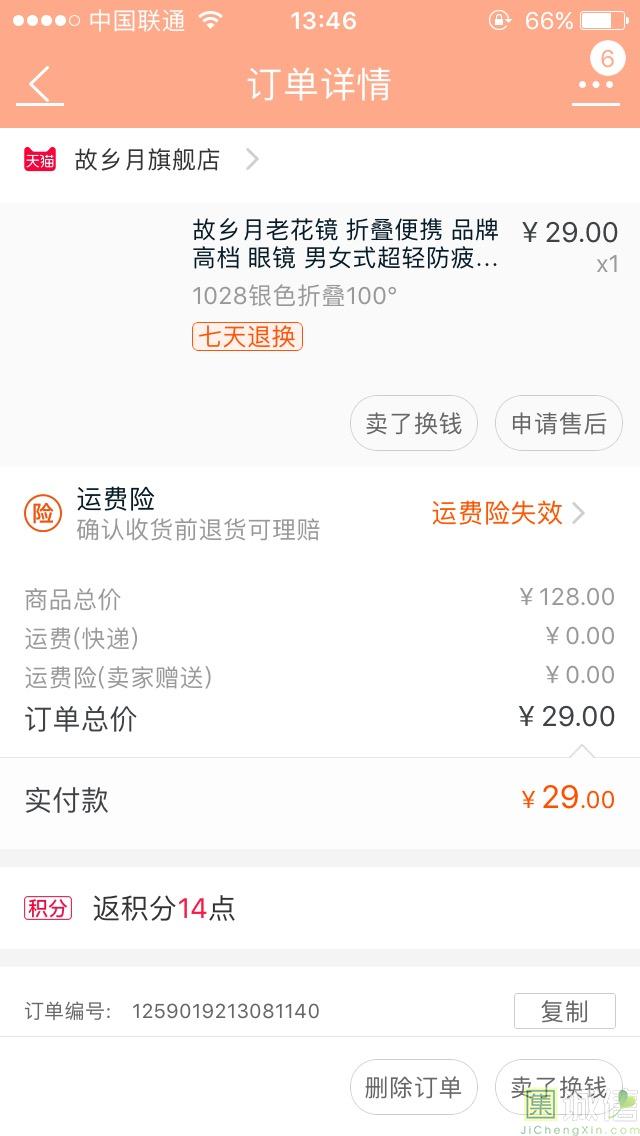Viewport: 640px width, 1136px height.
Task: Open 运费险失效 details
Action: [x=508, y=513]
